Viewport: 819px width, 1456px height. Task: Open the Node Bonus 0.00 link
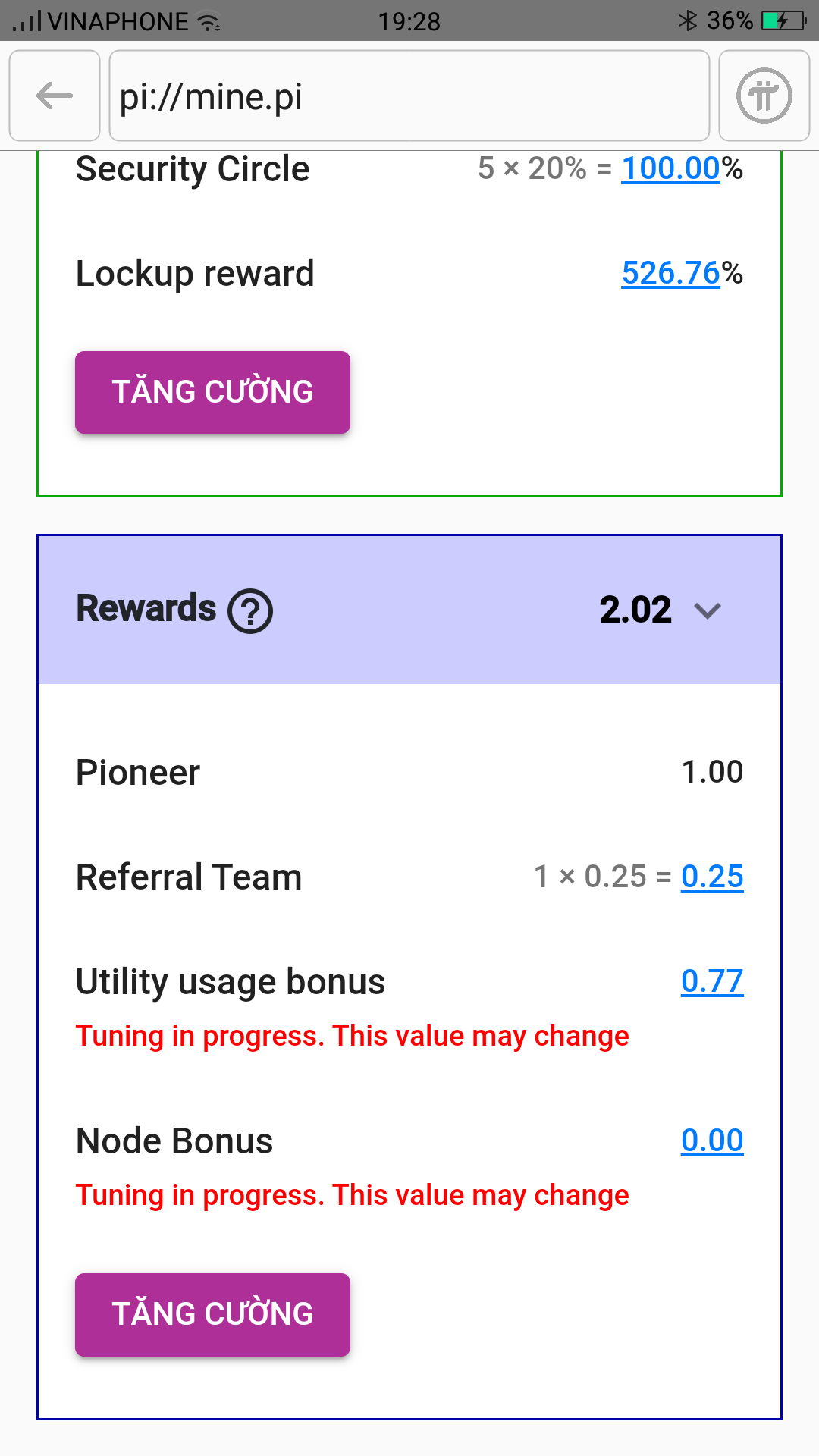(x=712, y=1141)
